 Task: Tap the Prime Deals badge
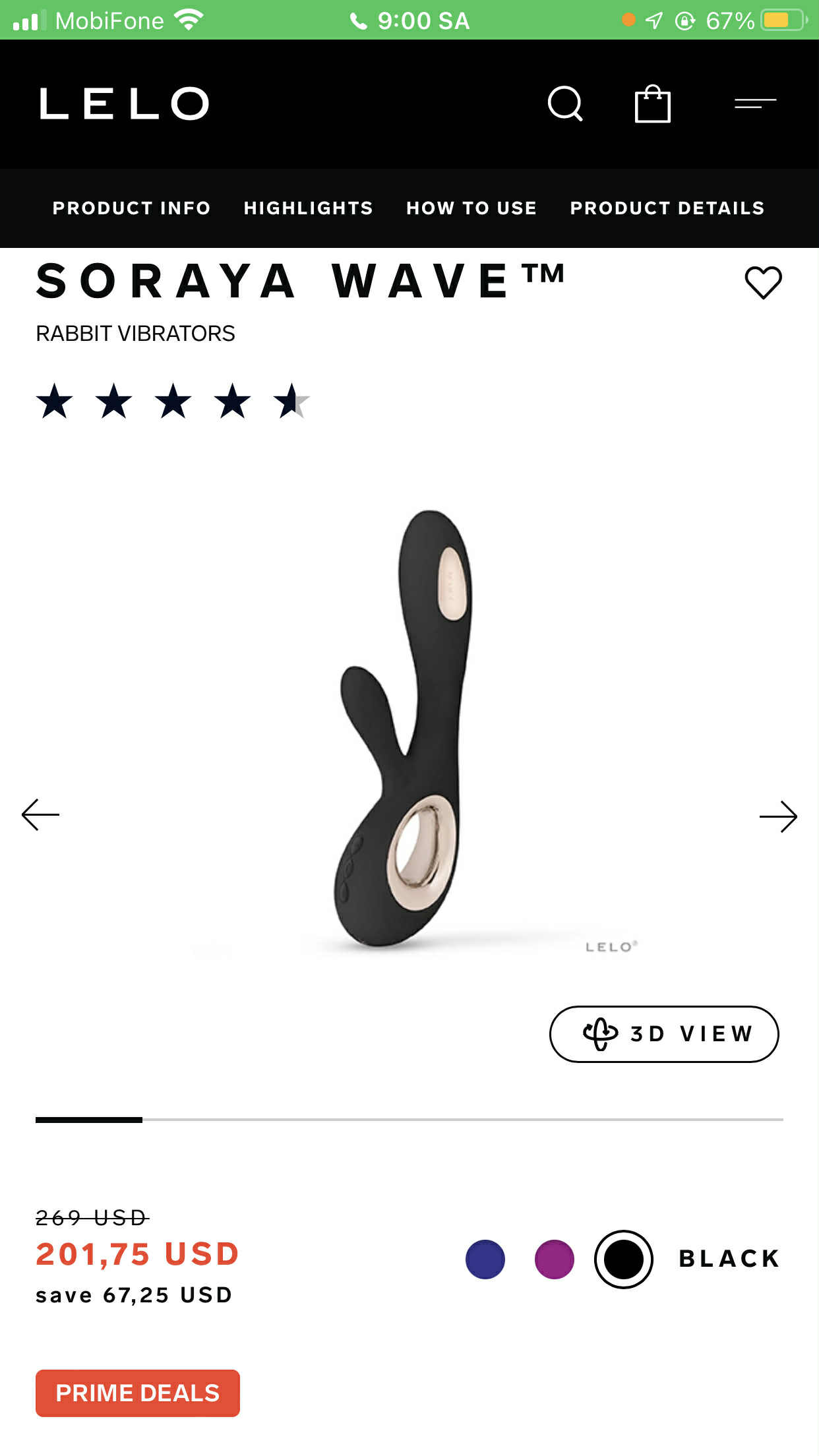pyautogui.click(x=137, y=1393)
